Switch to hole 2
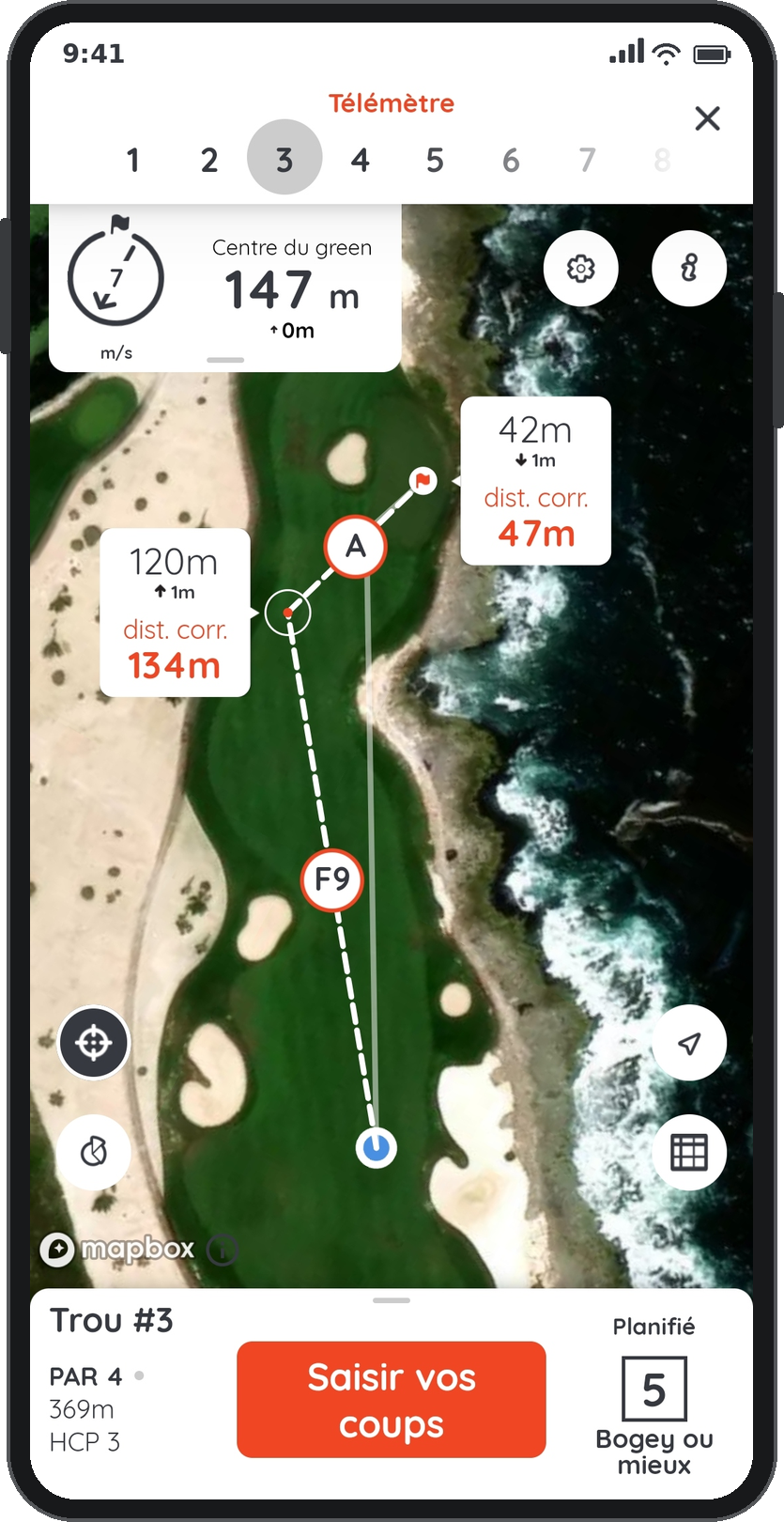The image size is (784, 1522). (x=209, y=161)
